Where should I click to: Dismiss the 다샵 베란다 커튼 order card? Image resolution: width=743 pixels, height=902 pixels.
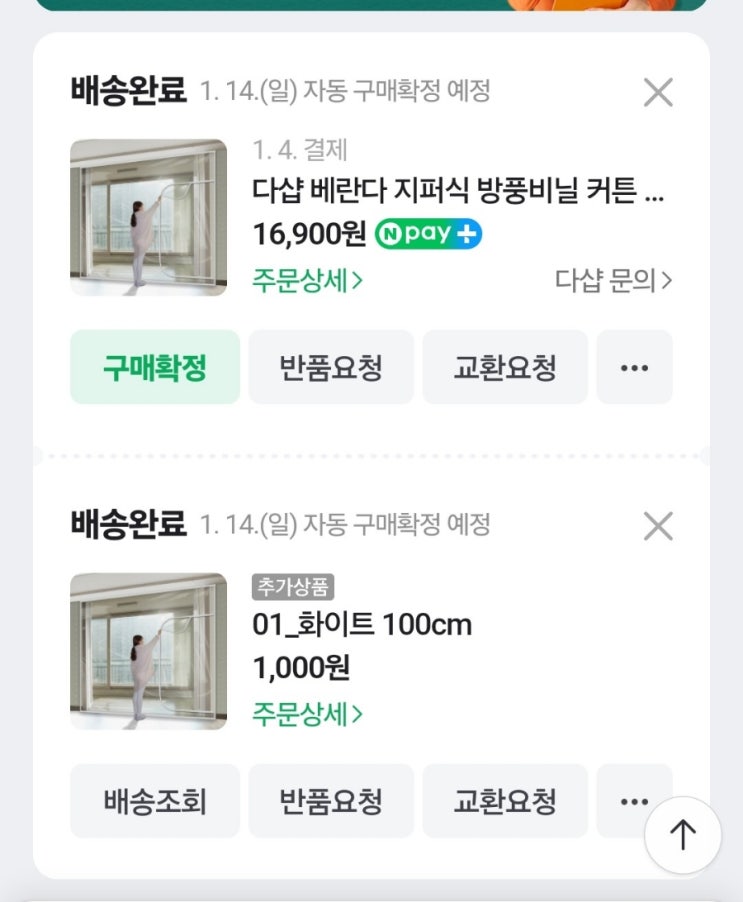(658, 93)
